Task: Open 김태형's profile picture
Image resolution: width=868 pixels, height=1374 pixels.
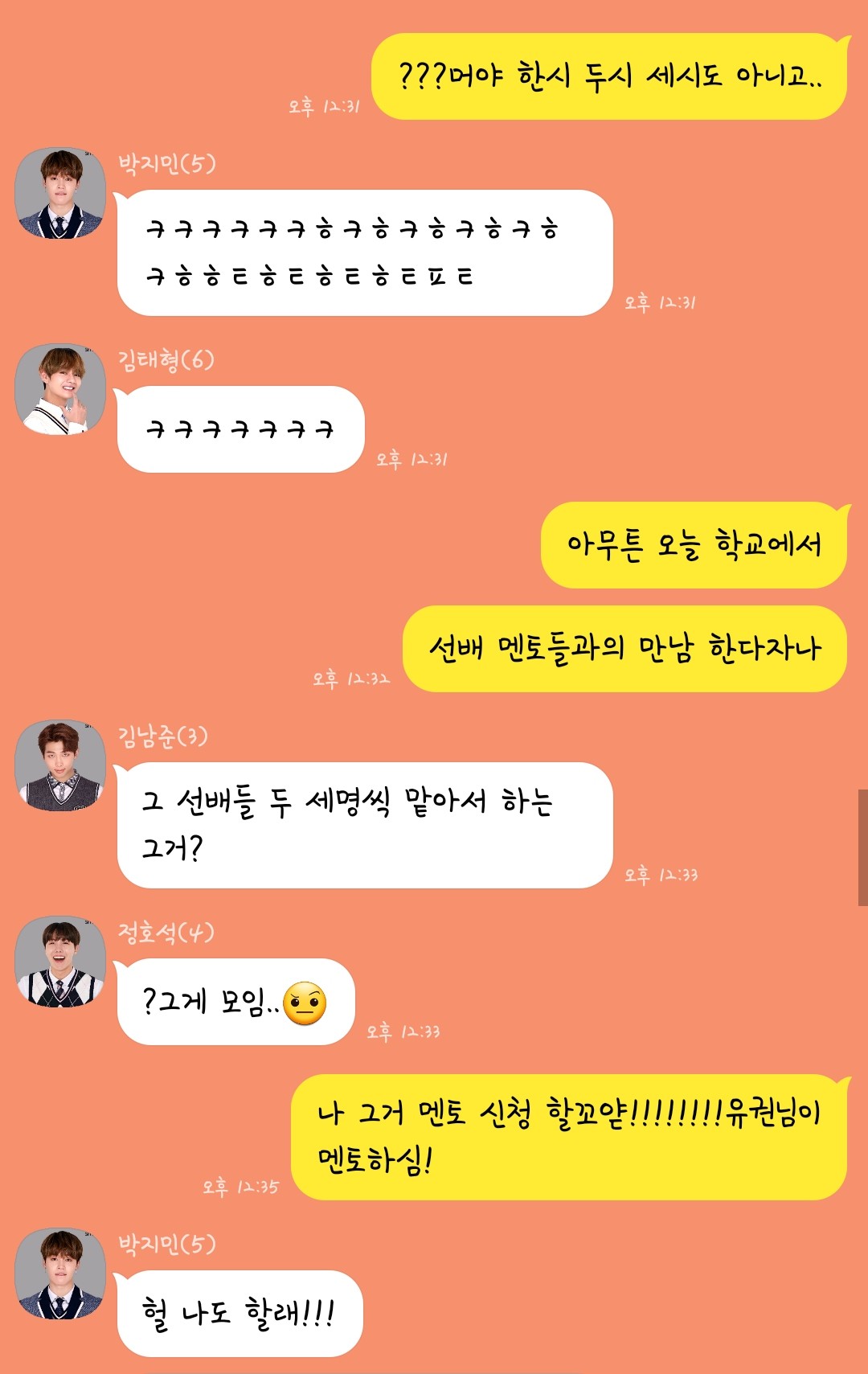Action: (60, 390)
